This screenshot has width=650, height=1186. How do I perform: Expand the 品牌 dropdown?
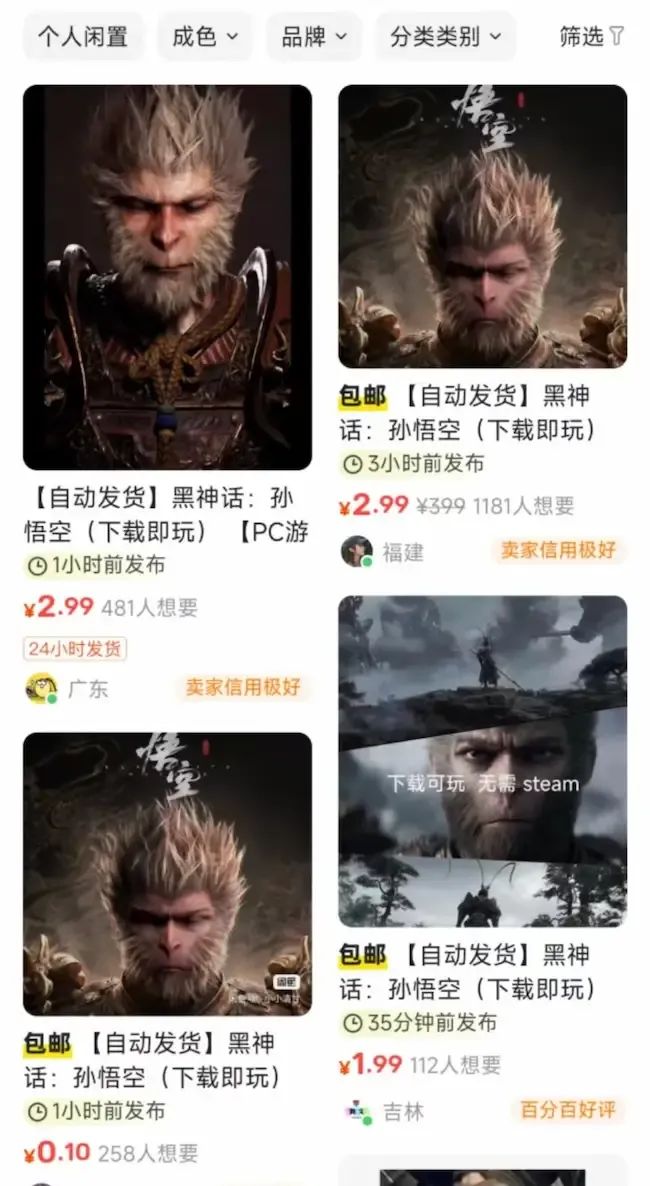coord(314,36)
